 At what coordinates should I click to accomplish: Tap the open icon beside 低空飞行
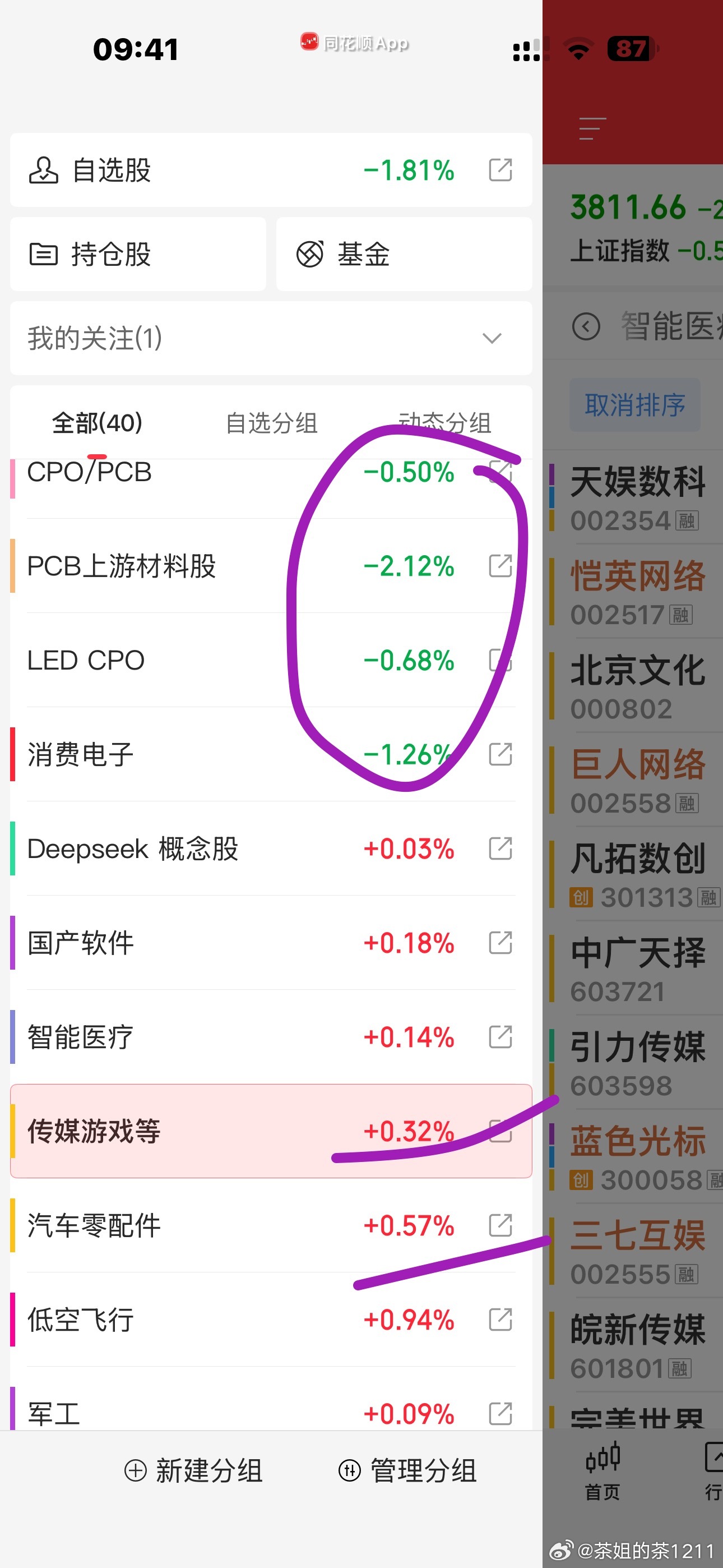(500, 1320)
